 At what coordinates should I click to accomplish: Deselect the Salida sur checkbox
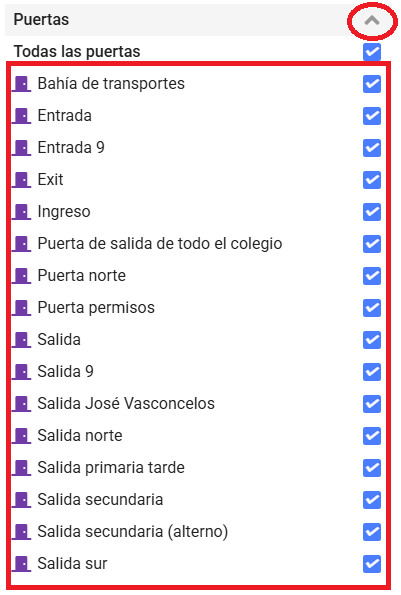click(x=372, y=564)
